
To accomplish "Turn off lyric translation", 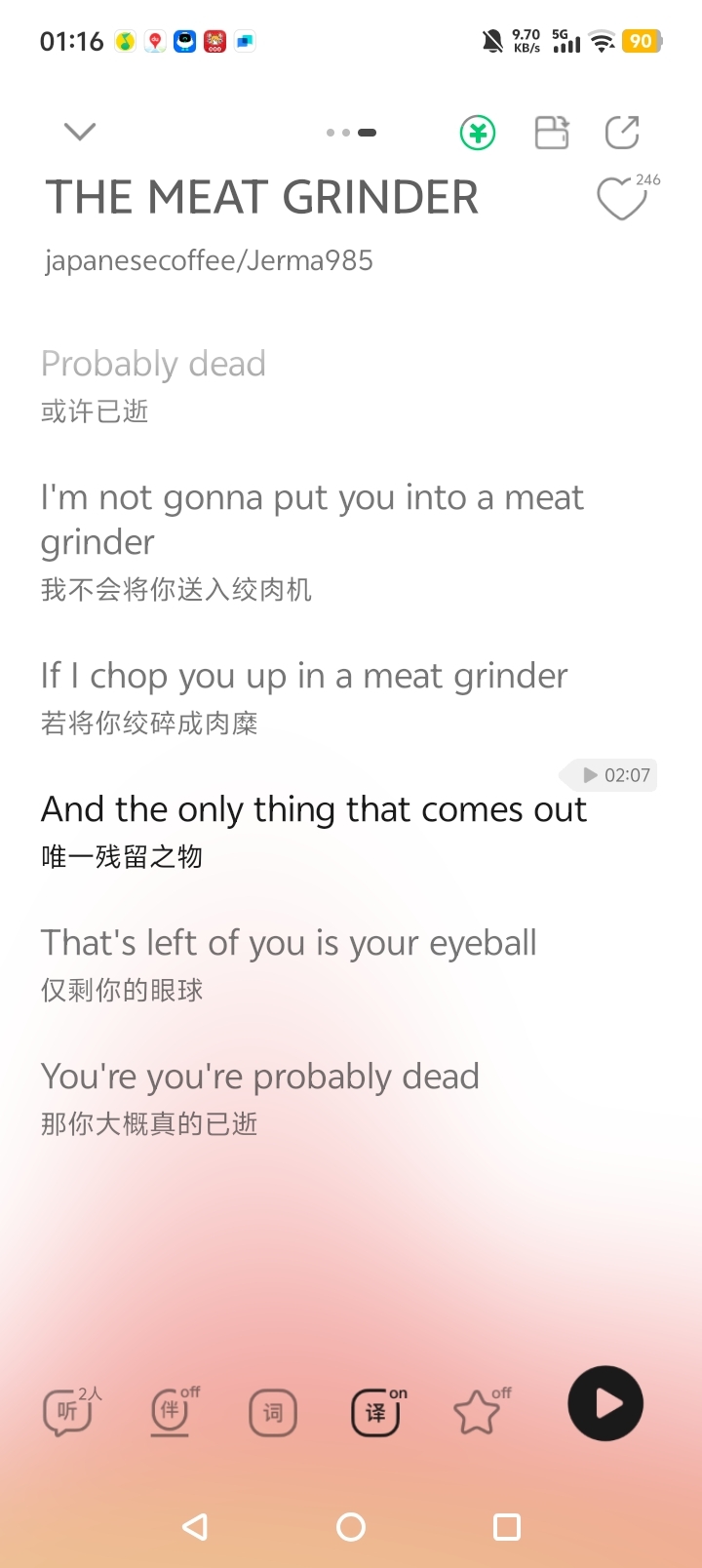I will 376,1412.
